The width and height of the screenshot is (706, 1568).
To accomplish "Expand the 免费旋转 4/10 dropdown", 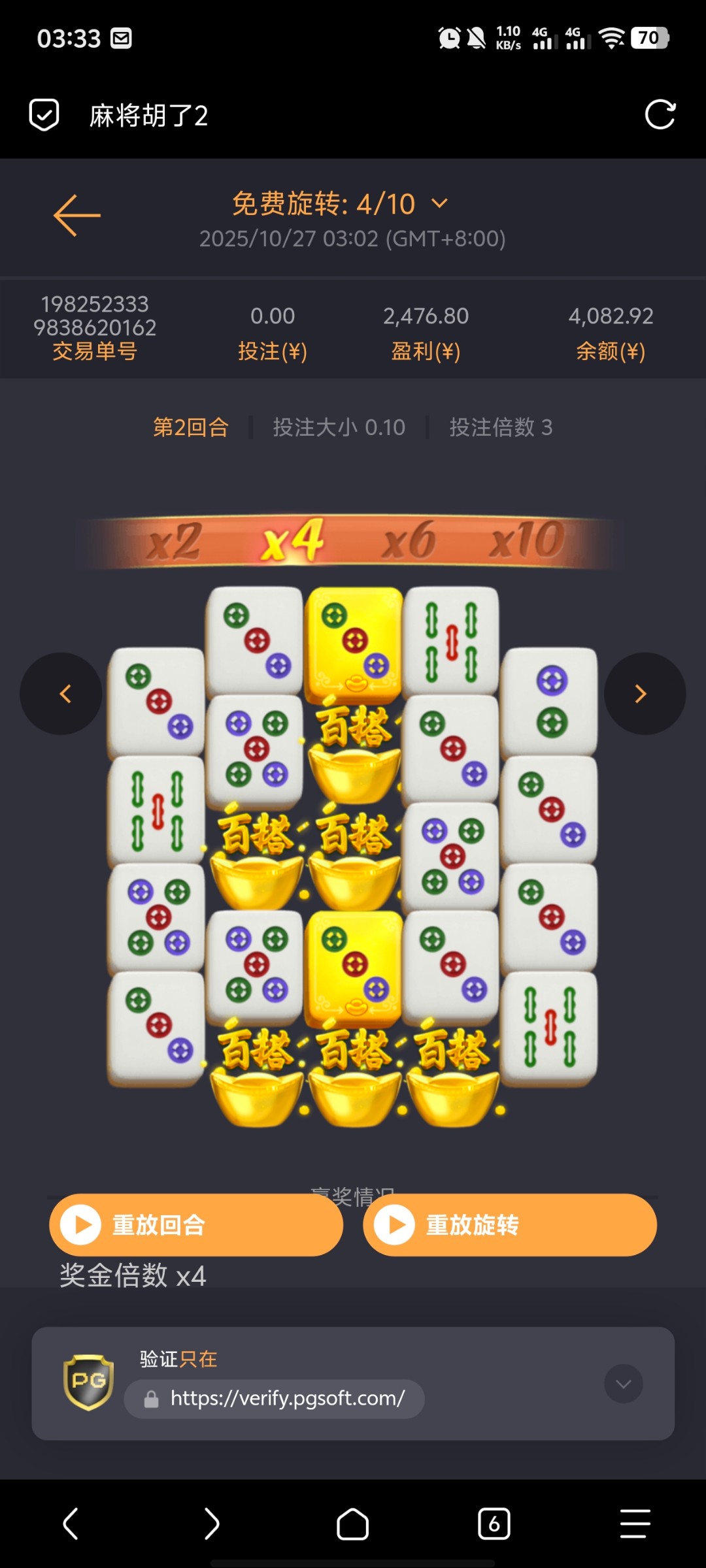I will 440,203.
